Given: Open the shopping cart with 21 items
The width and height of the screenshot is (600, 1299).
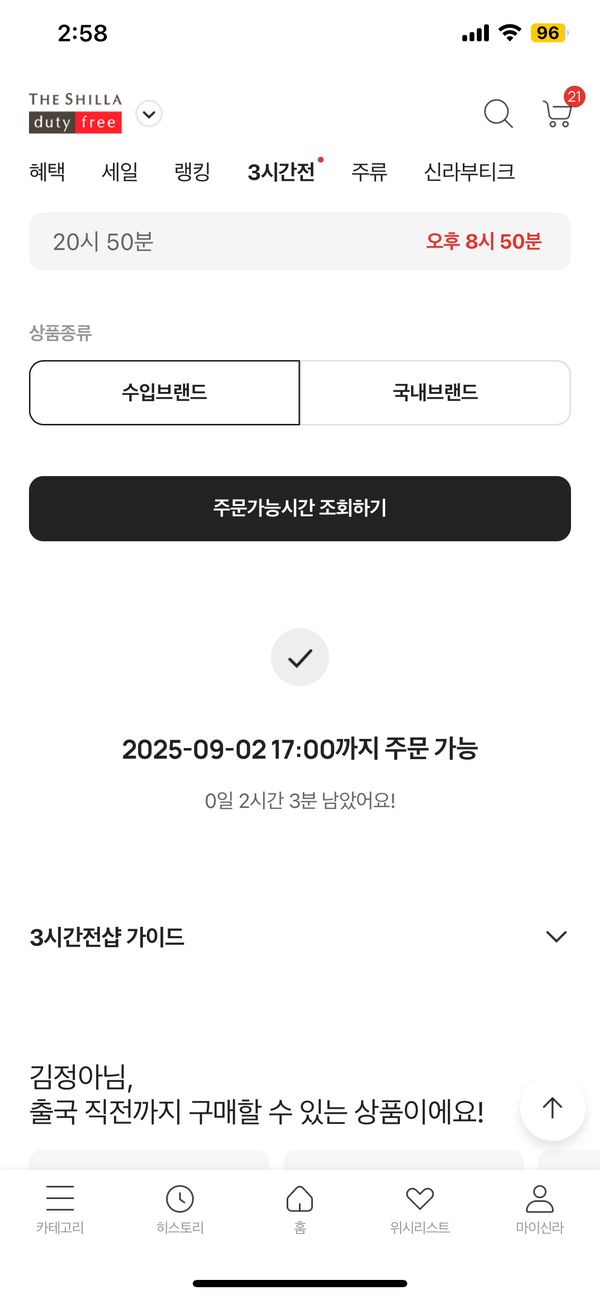Looking at the screenshot, I should tap(557, 113).
